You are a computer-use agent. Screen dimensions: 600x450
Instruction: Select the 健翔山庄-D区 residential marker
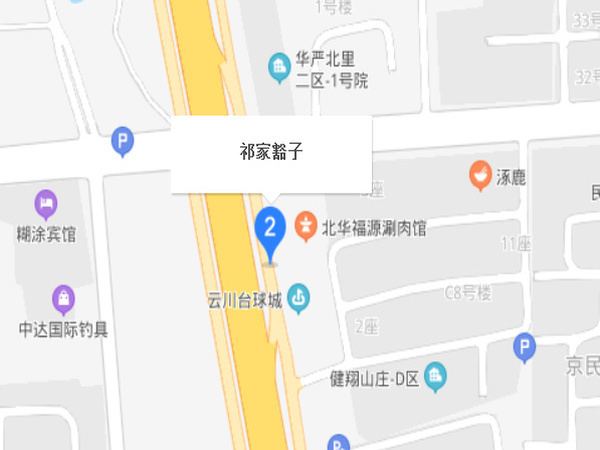click(x=435, y=378)
